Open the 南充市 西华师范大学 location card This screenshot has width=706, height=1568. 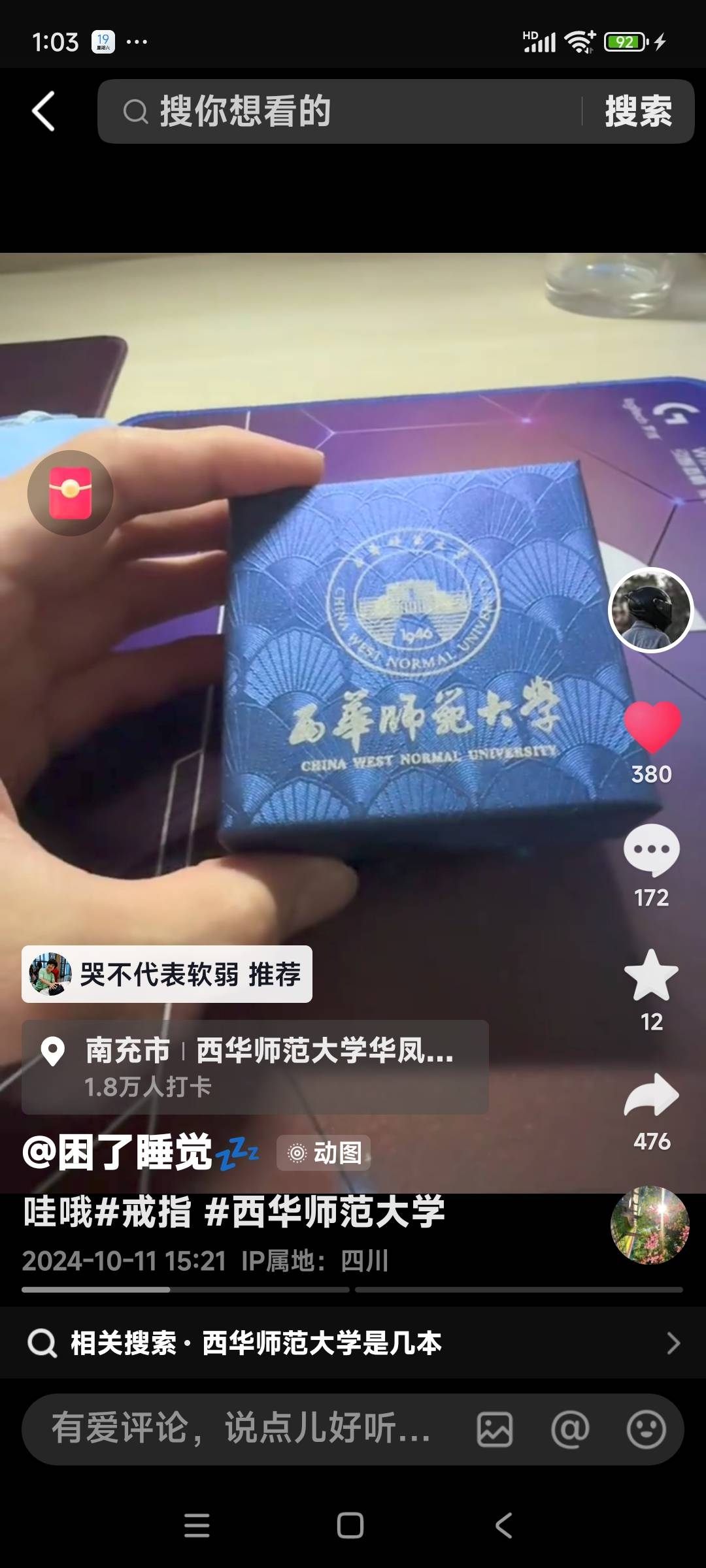[x=255, y=1066]
